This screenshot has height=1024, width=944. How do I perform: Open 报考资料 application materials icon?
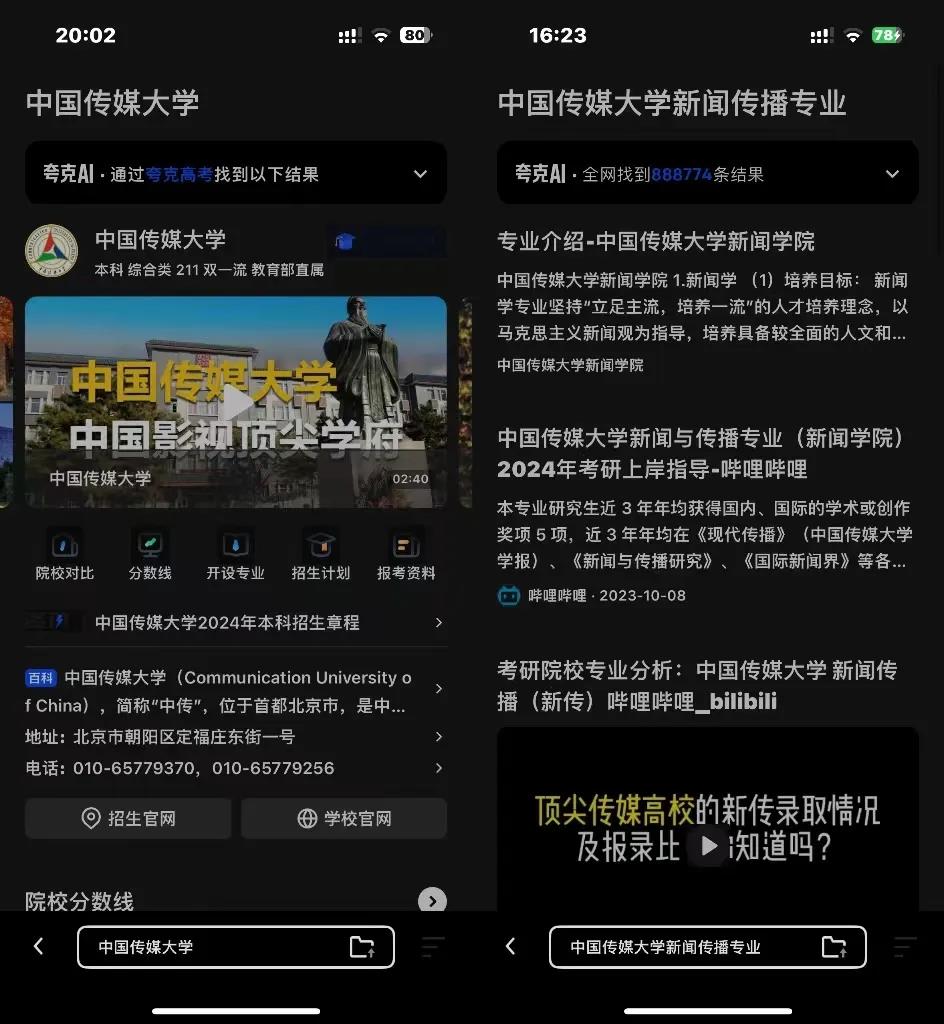[x=405, y=554]
